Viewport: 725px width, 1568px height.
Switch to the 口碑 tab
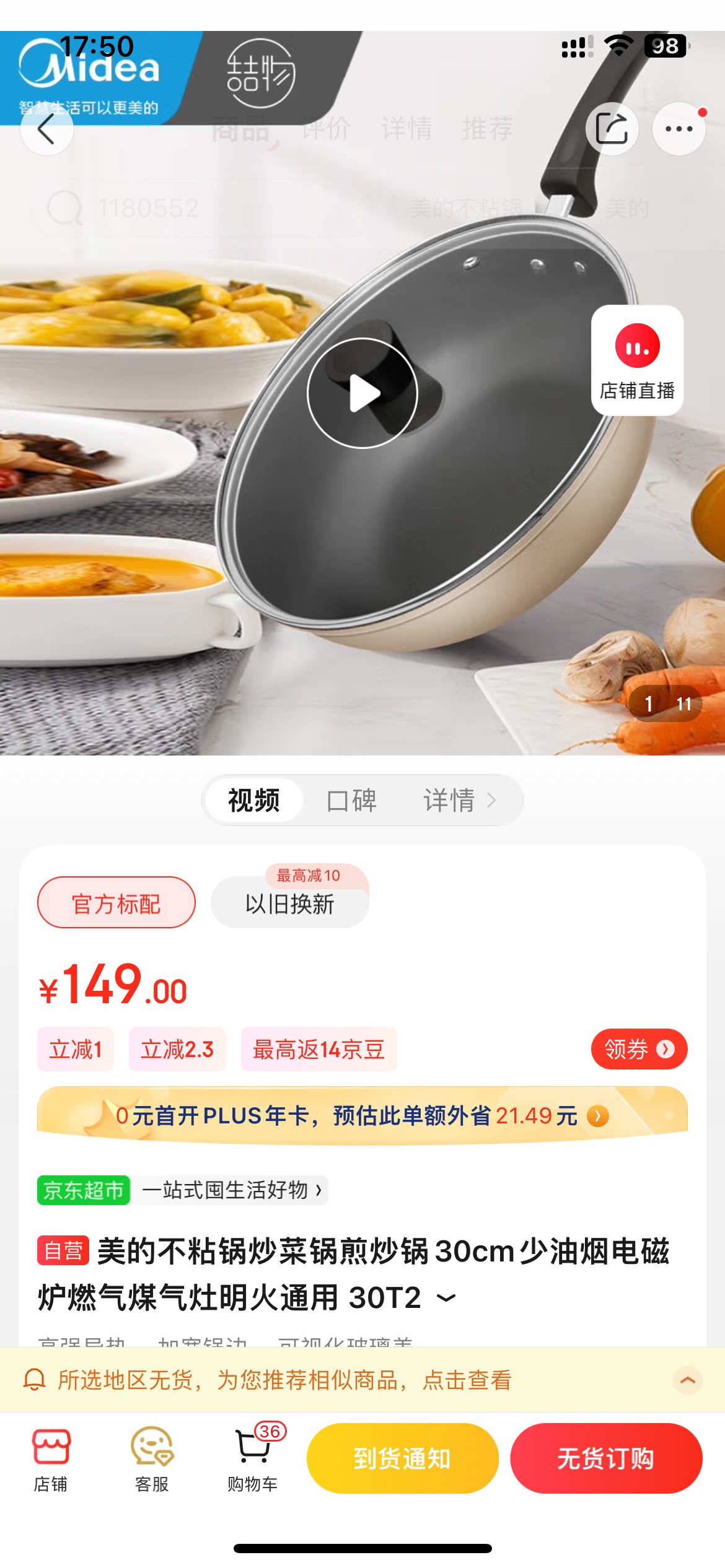click(351, 800)
